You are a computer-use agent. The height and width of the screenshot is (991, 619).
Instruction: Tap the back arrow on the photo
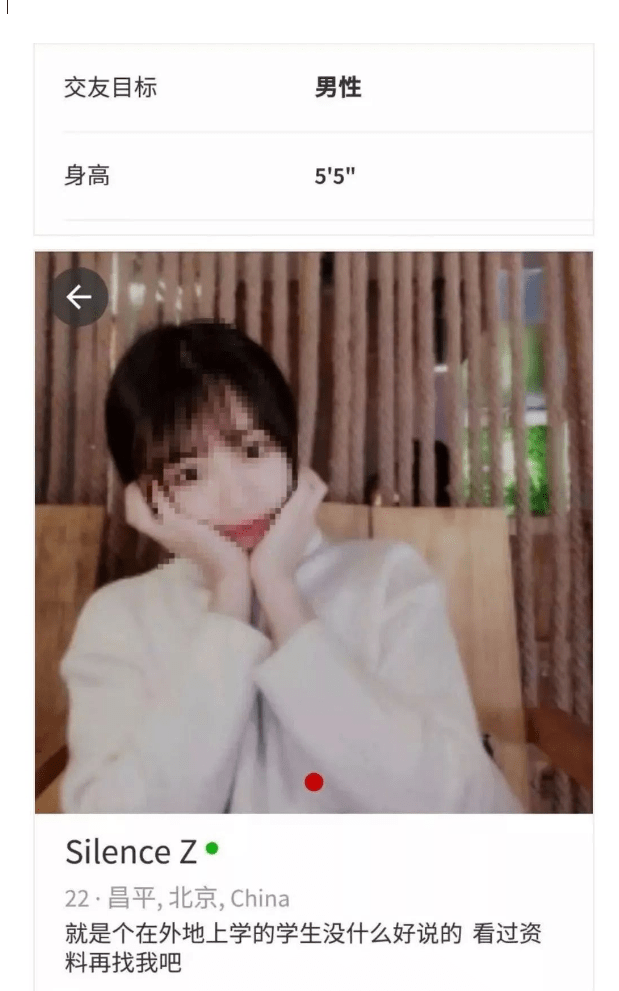click(79, 297)
